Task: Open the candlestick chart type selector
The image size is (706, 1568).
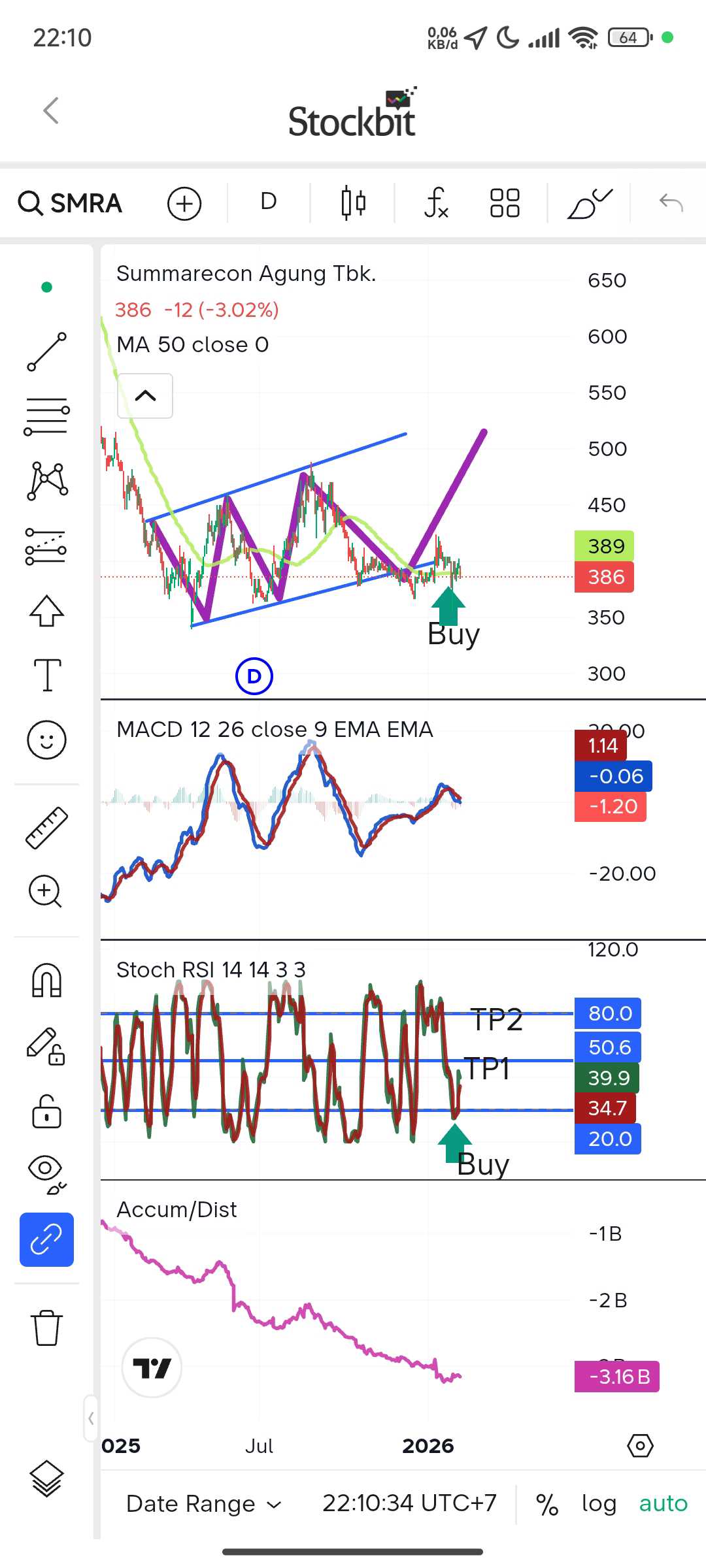Action: (x=353, y=203)
